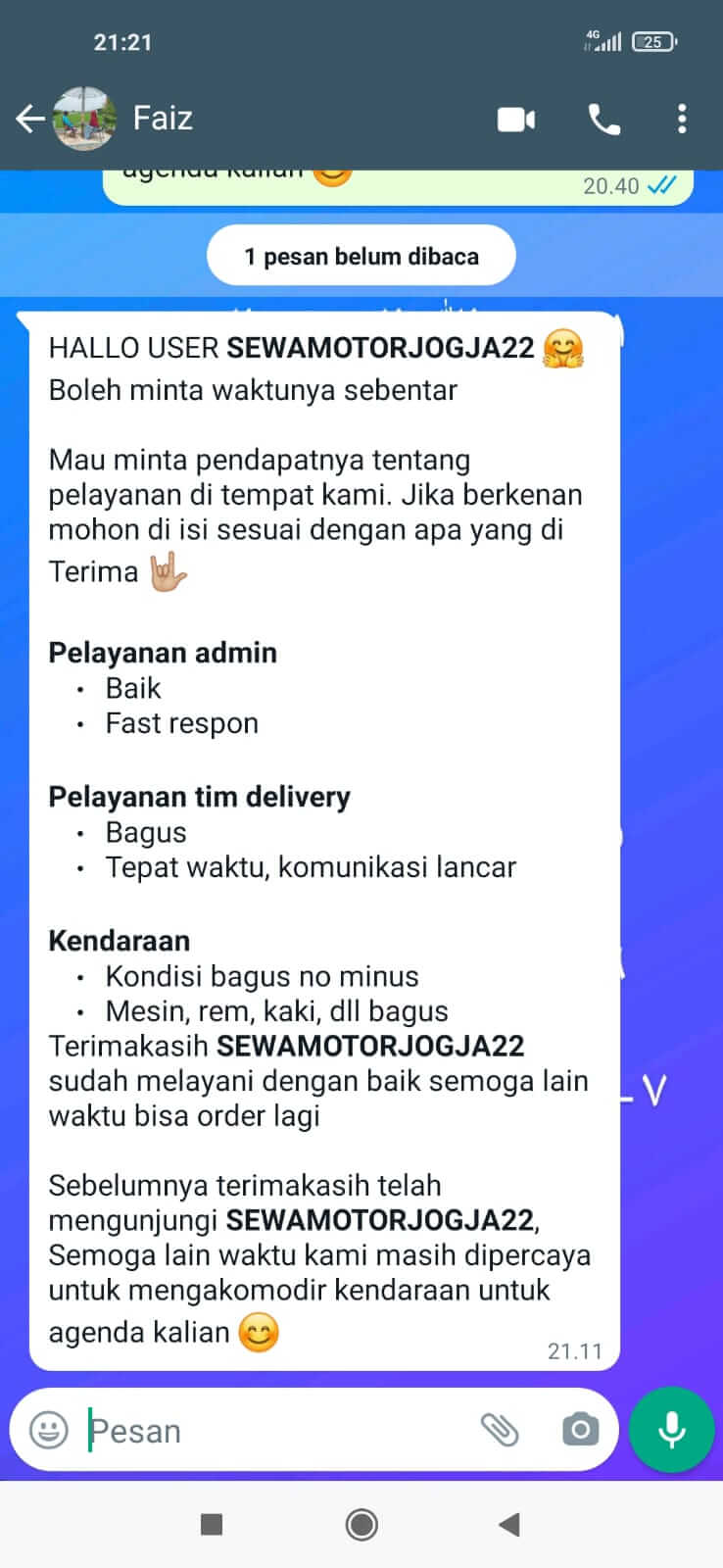Screen dimensions: 723x1568
Task: Open the chat overflow menu
Action: pos(682,120)
